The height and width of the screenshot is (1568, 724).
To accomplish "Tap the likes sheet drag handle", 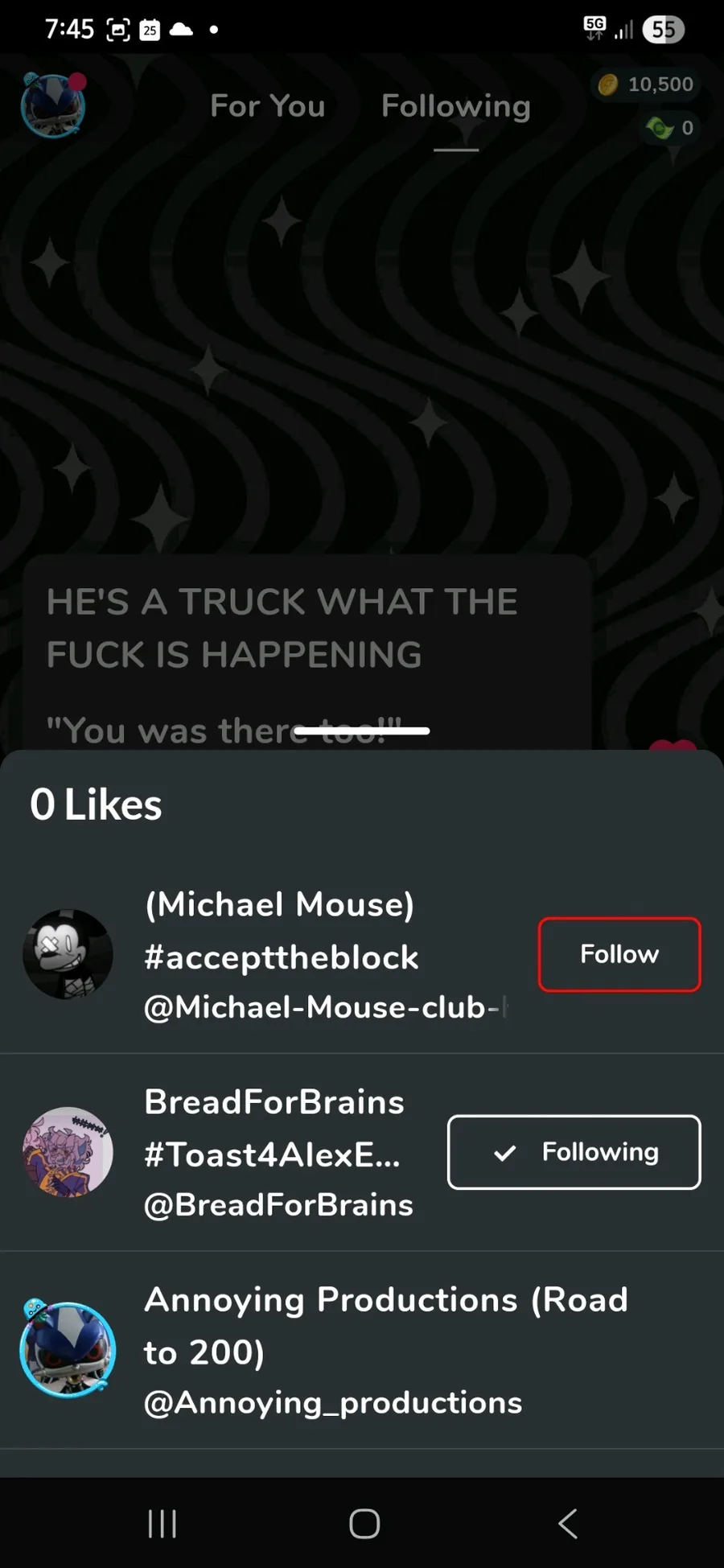I will coord(362,730).
